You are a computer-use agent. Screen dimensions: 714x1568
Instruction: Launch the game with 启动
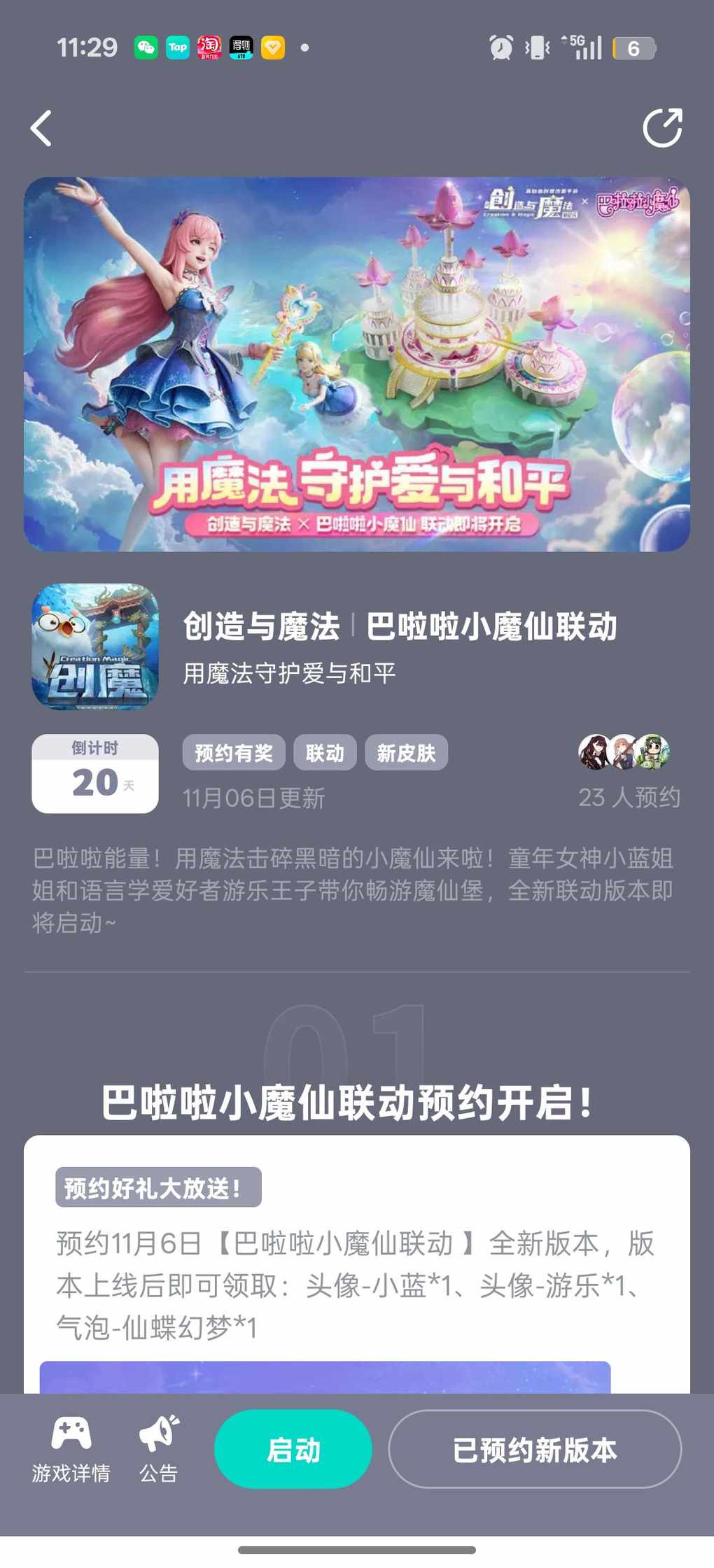[293, 1449]
